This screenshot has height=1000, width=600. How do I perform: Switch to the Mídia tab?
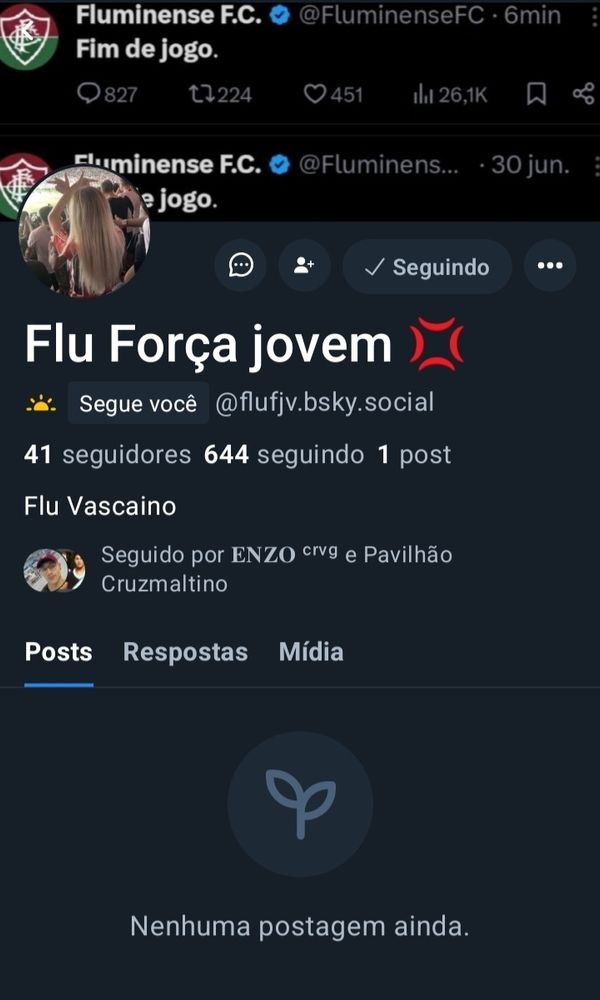click(311, 652)
